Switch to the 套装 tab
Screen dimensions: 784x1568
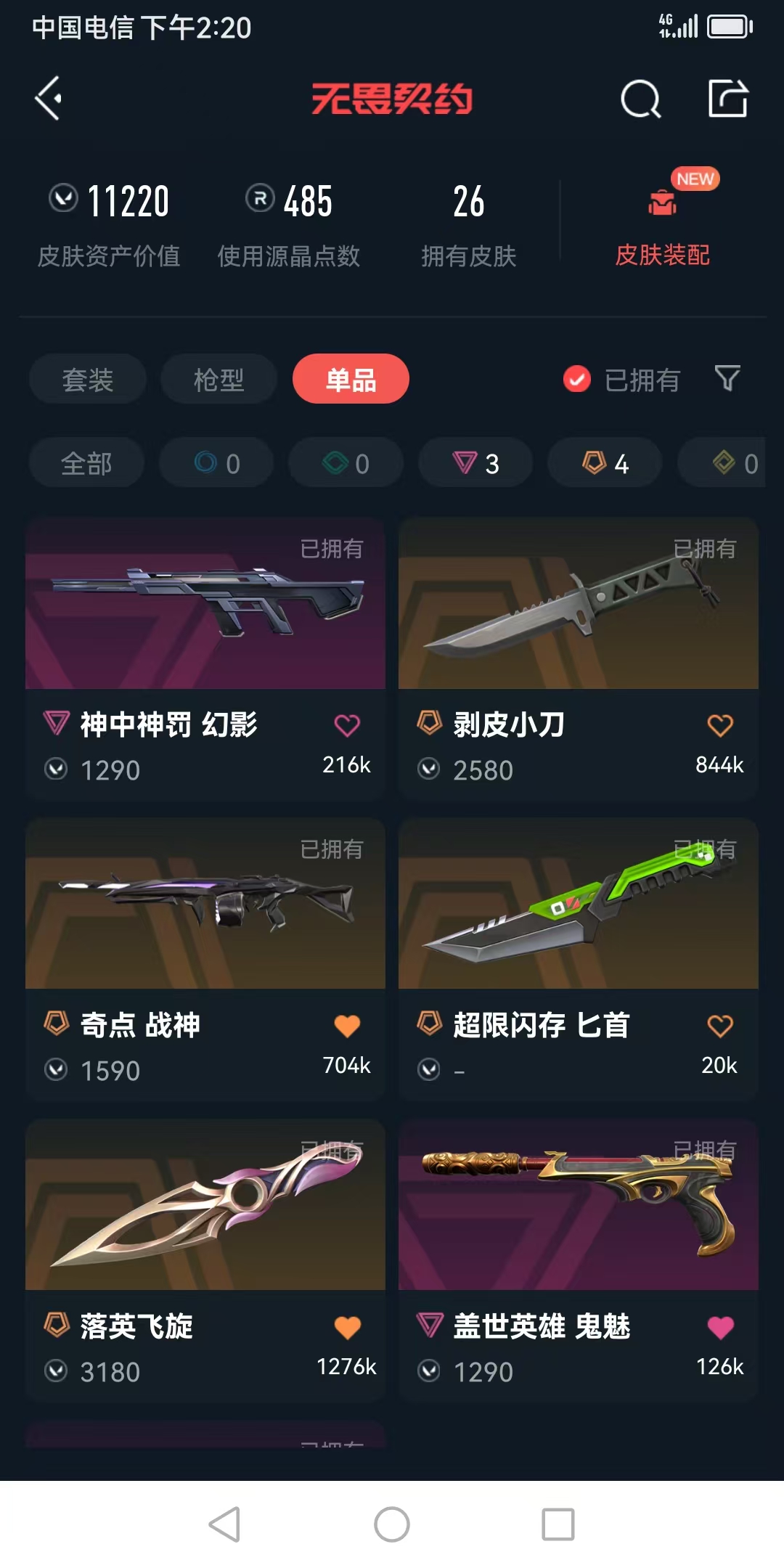88,379
